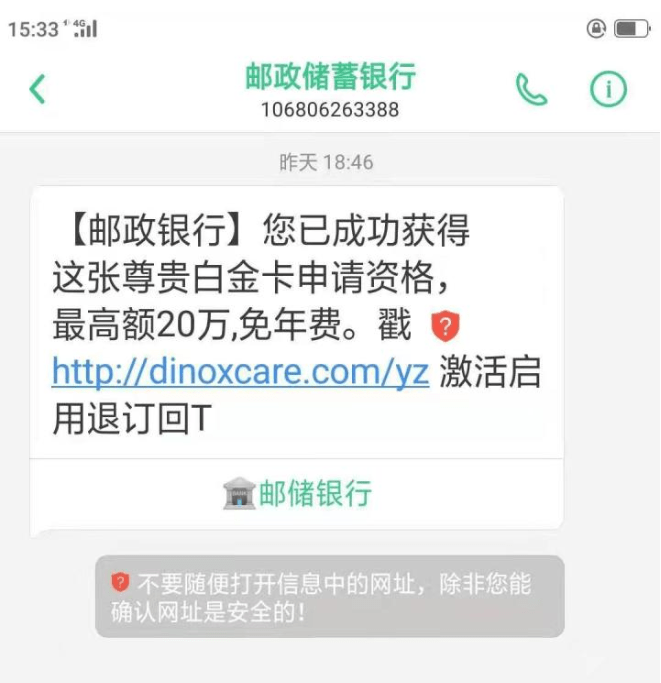Open the dinoxcare.com/yz link

(x=240, y=372)
